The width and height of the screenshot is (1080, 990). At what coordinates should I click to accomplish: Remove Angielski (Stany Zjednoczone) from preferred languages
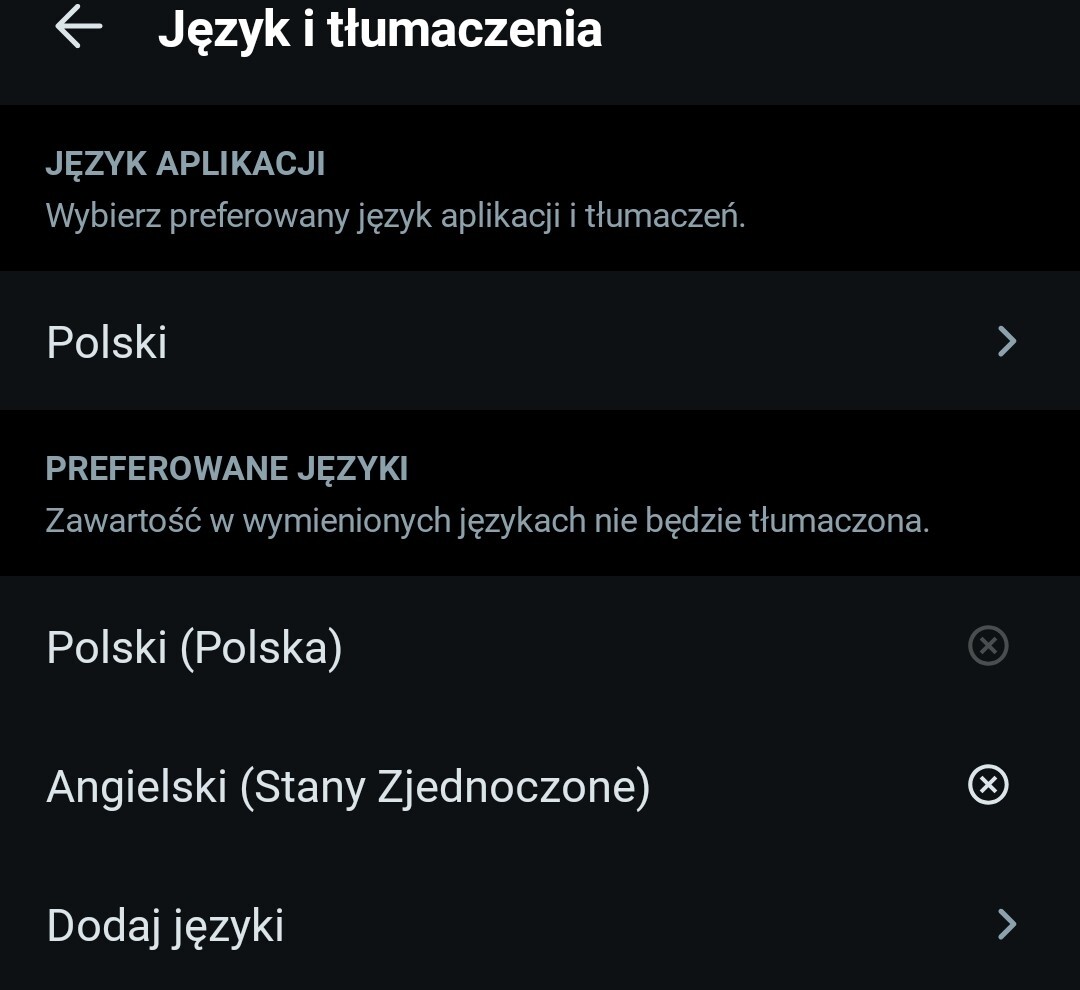point(988,786)
